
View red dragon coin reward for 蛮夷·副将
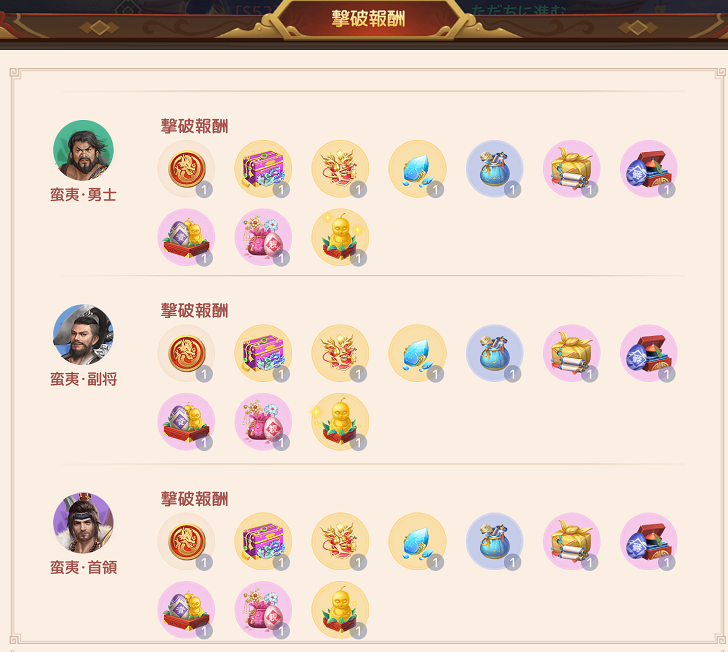point(186,353)
